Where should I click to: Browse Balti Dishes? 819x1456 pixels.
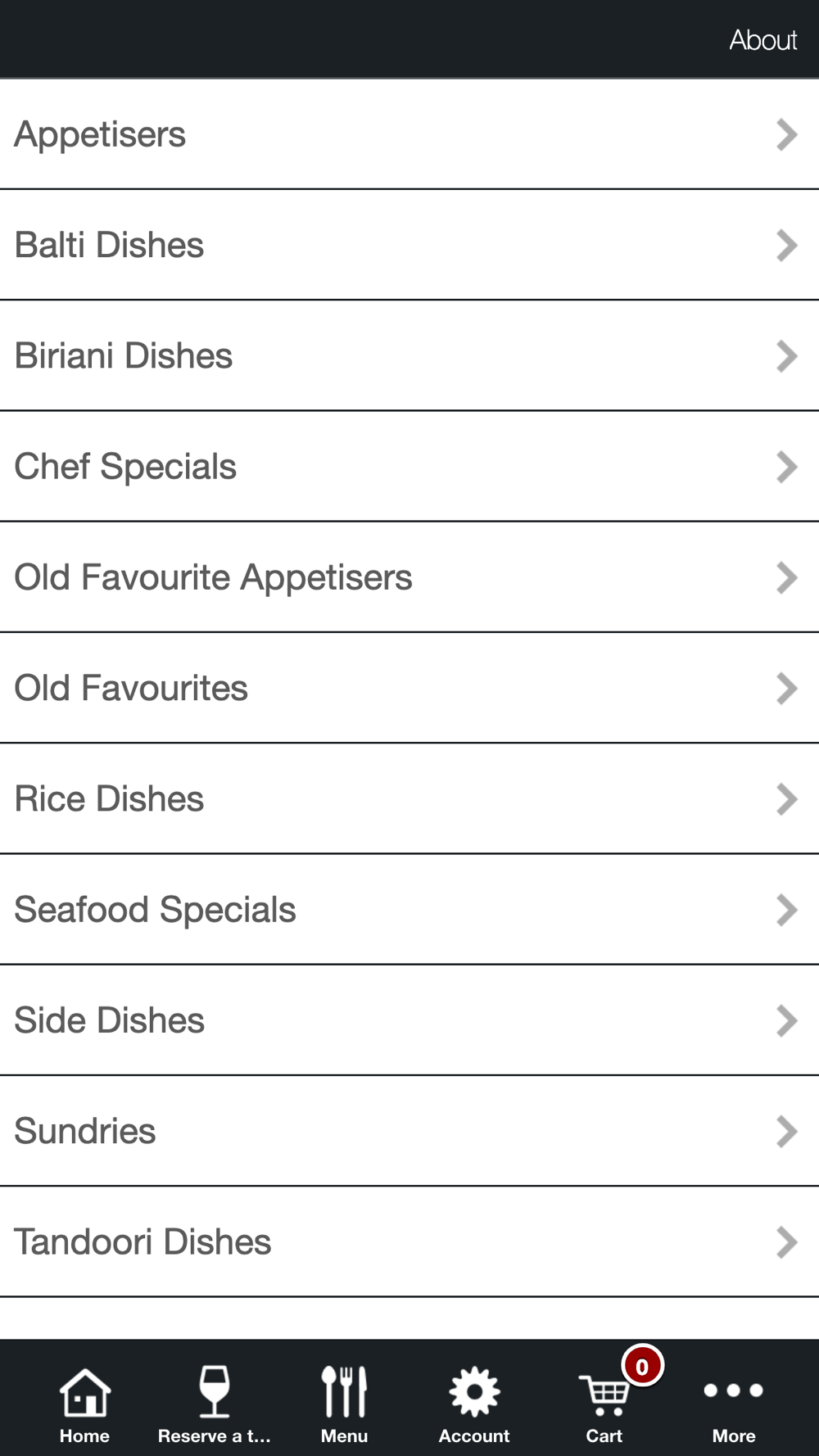point(409,245)
